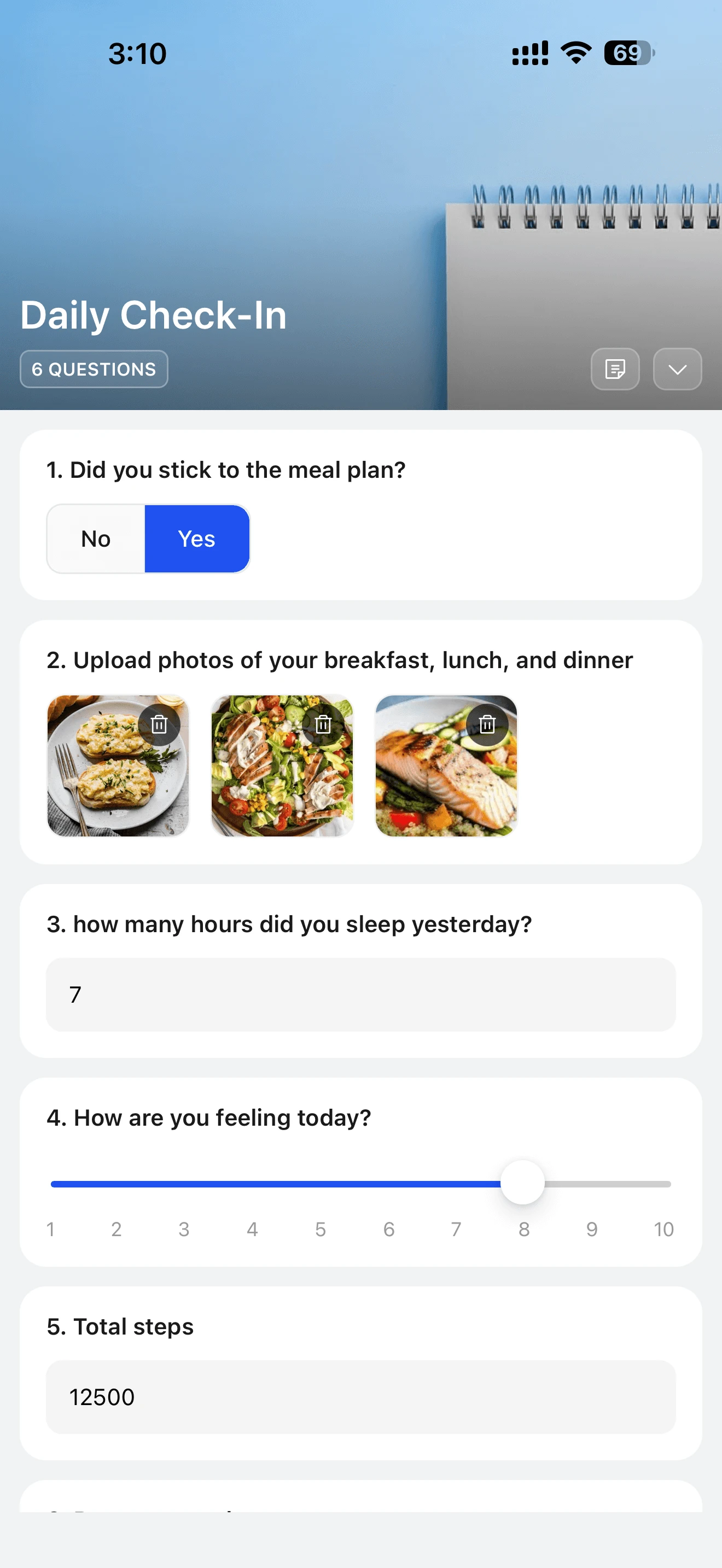Select No for the meal plan question
Screen dimensions: 722x1568
pos(96,539)
